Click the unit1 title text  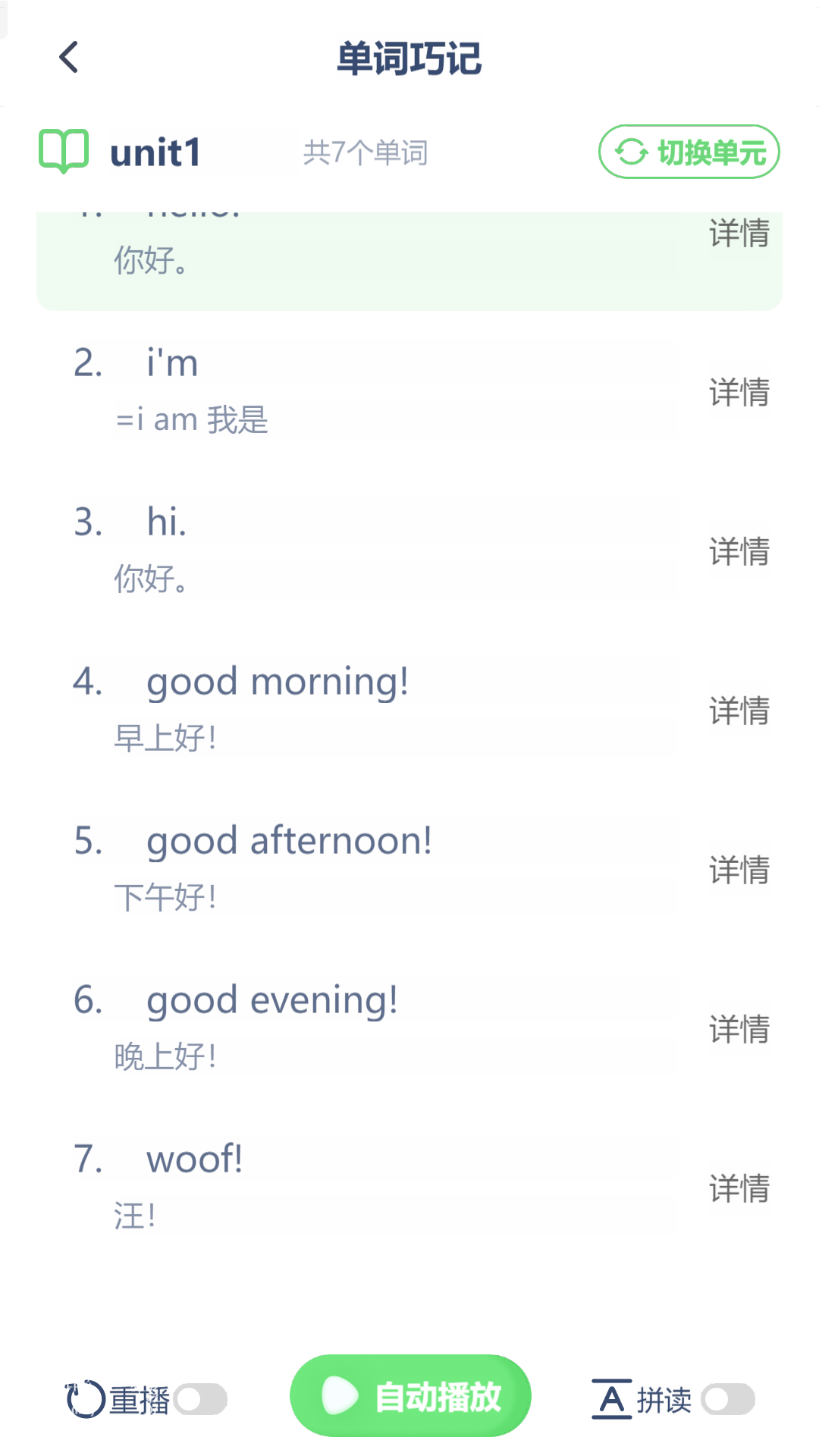pyautogui.click(x=155, y=151)
